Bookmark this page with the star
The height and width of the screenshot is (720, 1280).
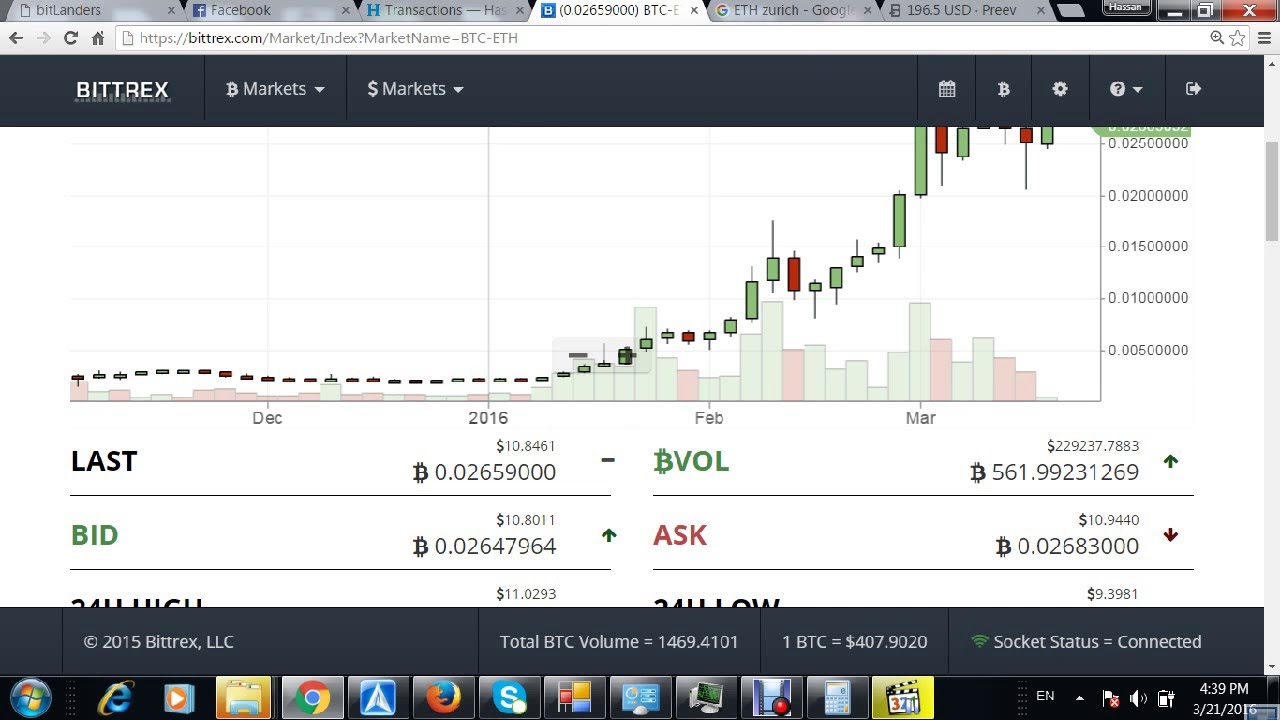(1238, 38)
